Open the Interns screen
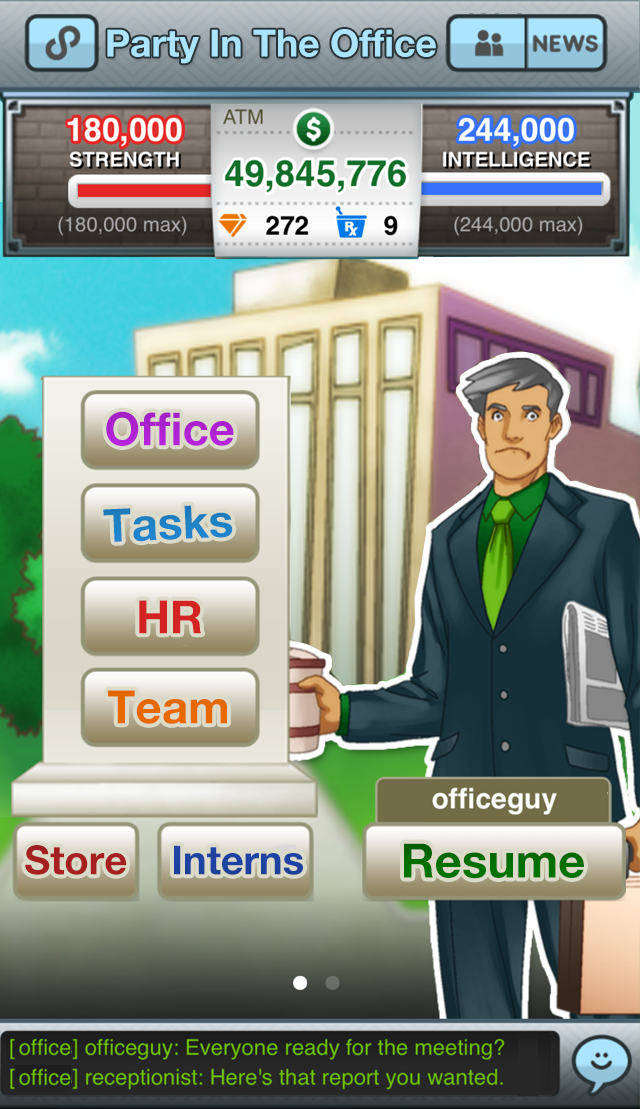Viewport: 640px width, 1109px height. 236,861
